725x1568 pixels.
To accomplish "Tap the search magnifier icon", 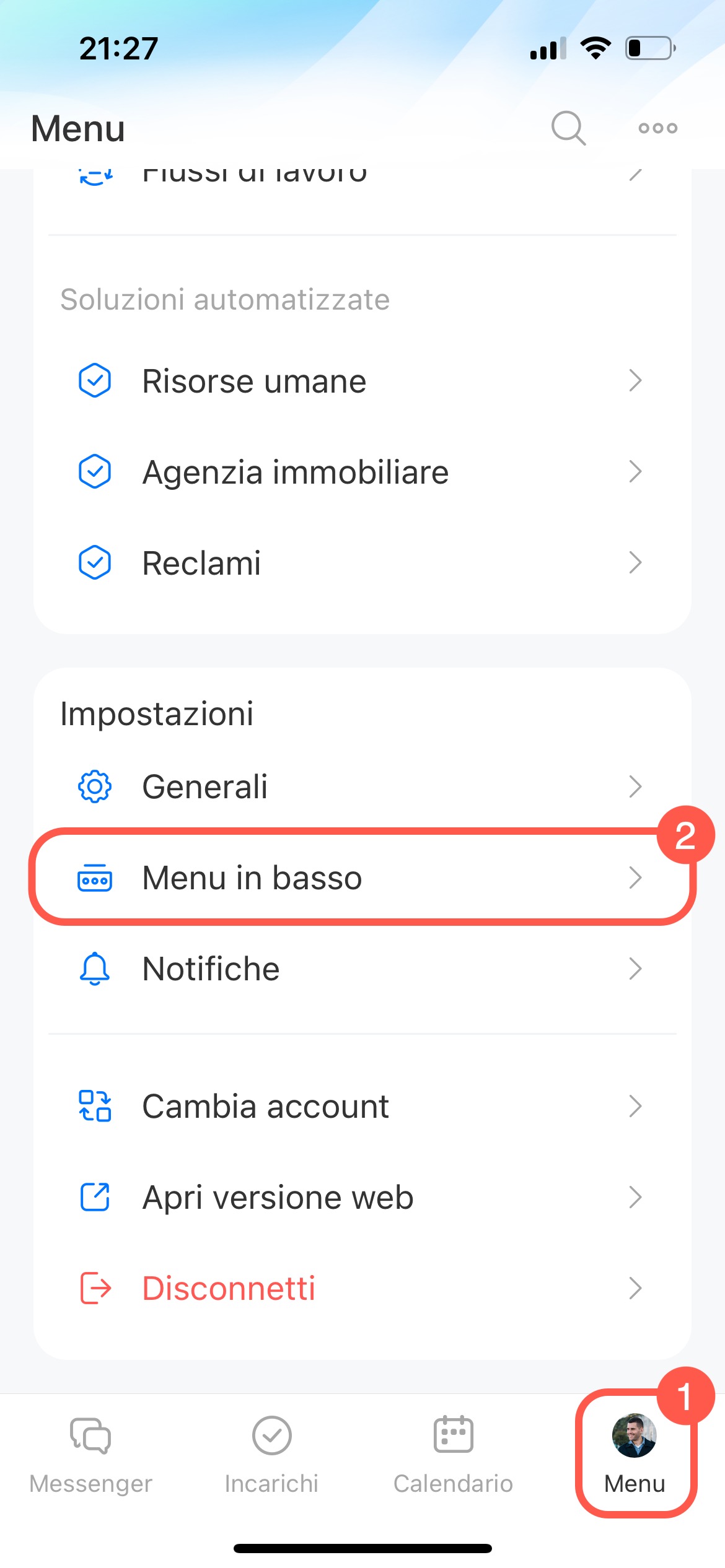I will point(568,128).
